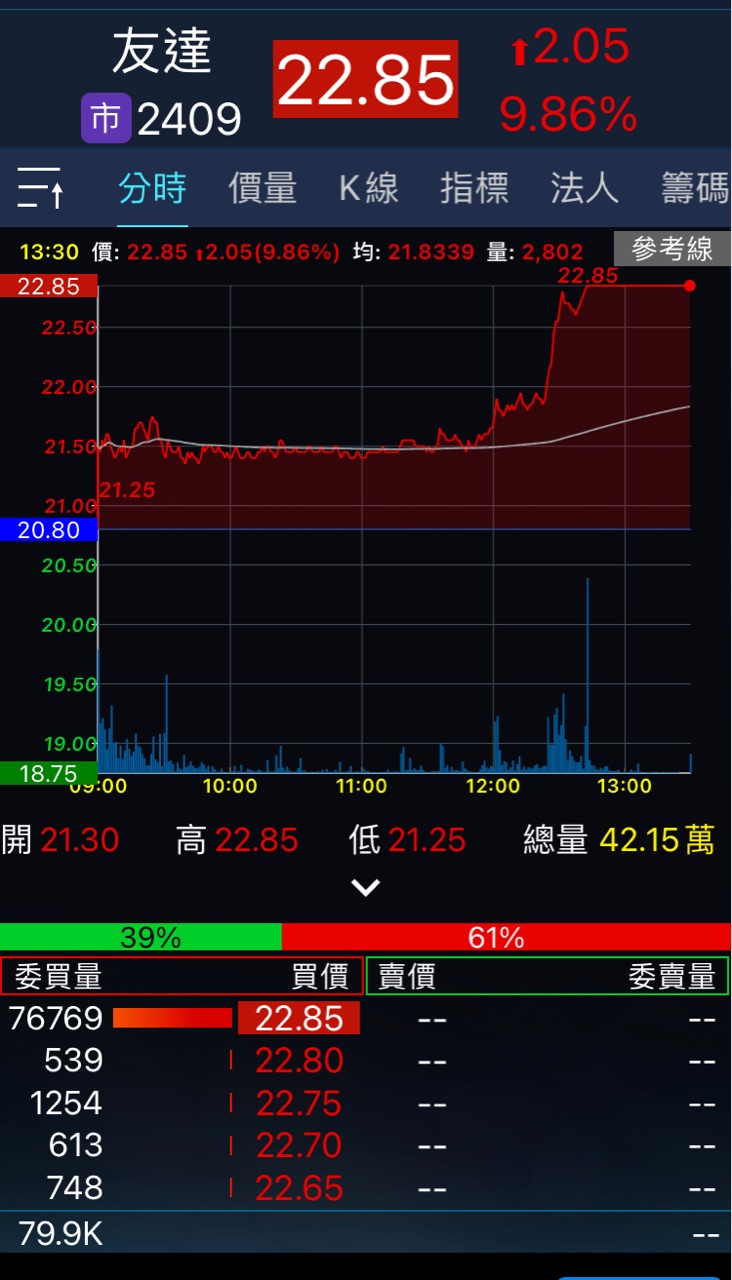Tap the 參考線 button
The image size is (732, 1280).
tap(672, 249)
